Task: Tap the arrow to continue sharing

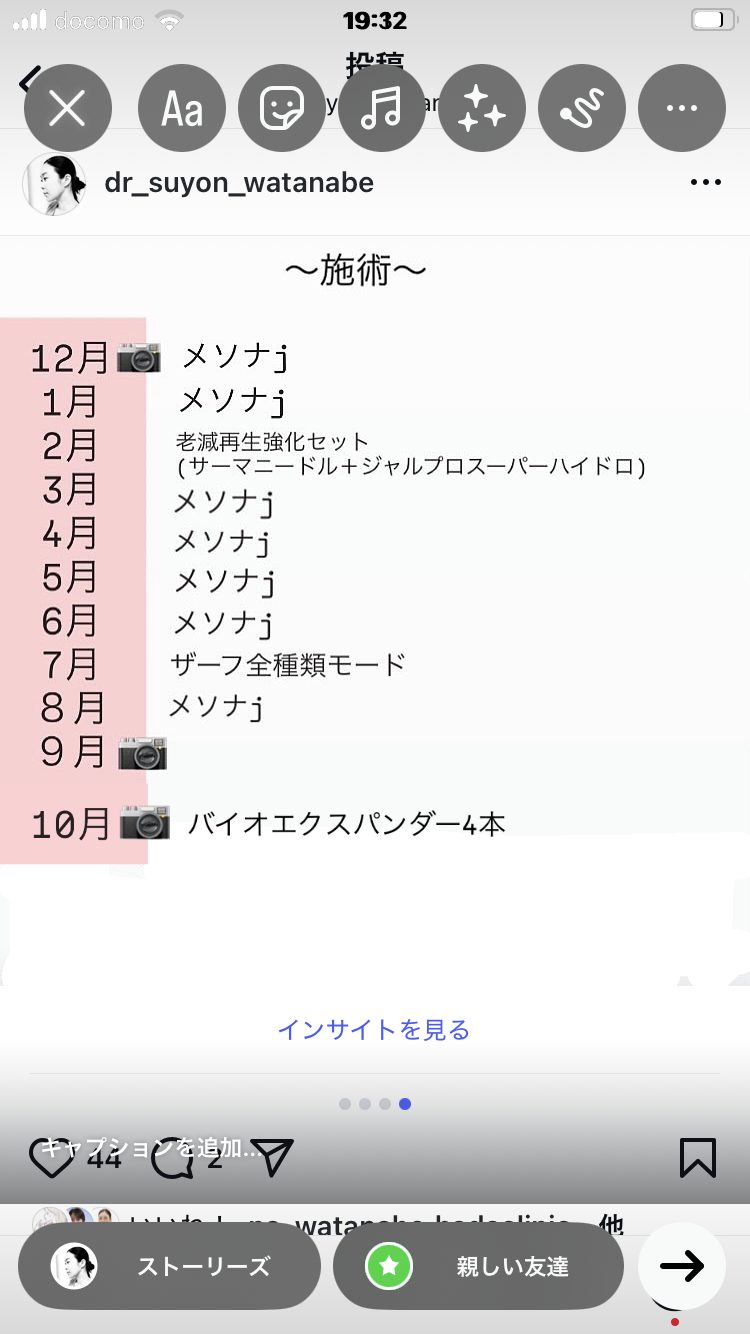Action: click(x=682, y=1266)
